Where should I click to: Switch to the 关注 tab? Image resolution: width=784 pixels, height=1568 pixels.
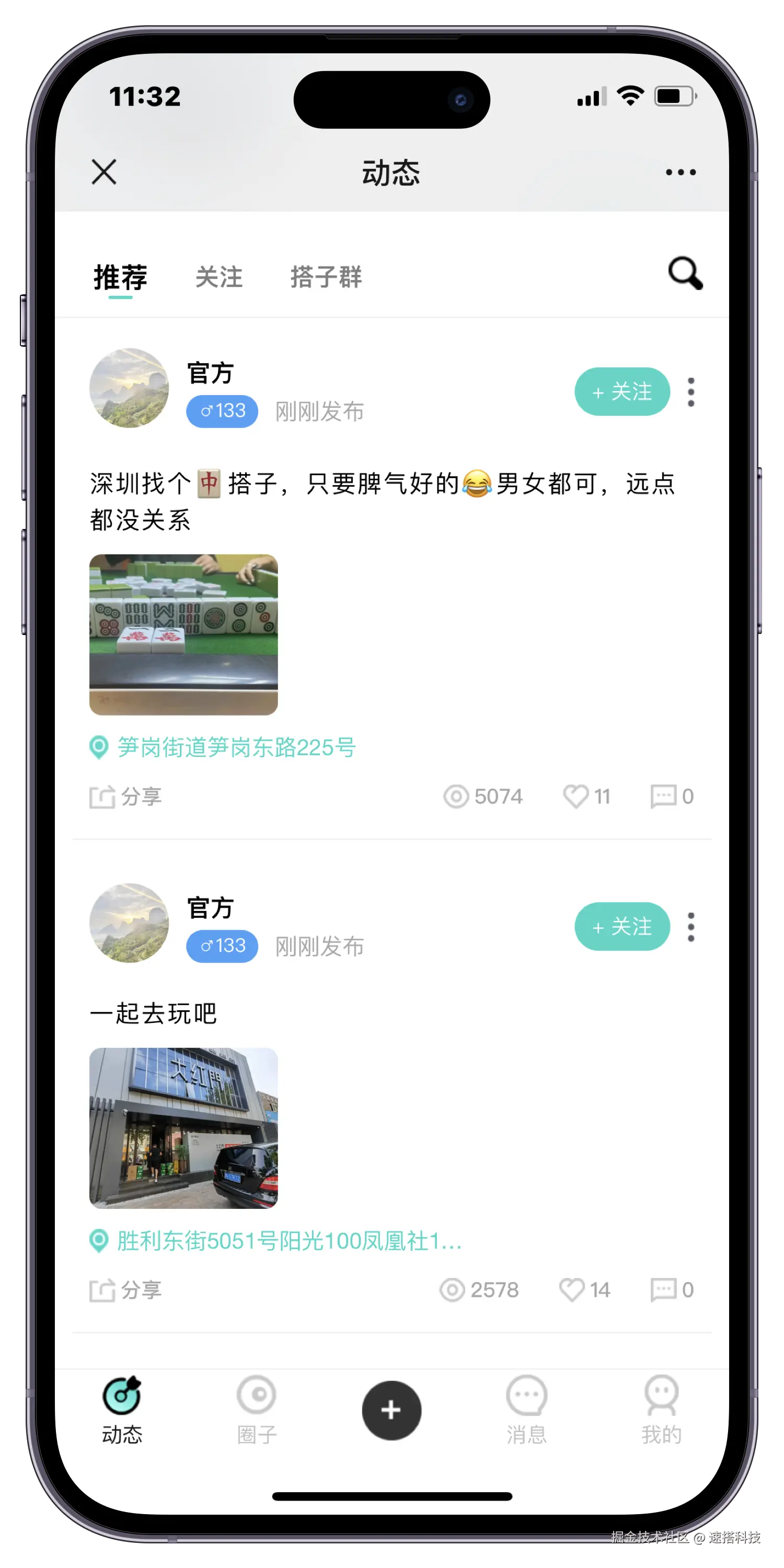pyautogui.click(x=218, y=278)
